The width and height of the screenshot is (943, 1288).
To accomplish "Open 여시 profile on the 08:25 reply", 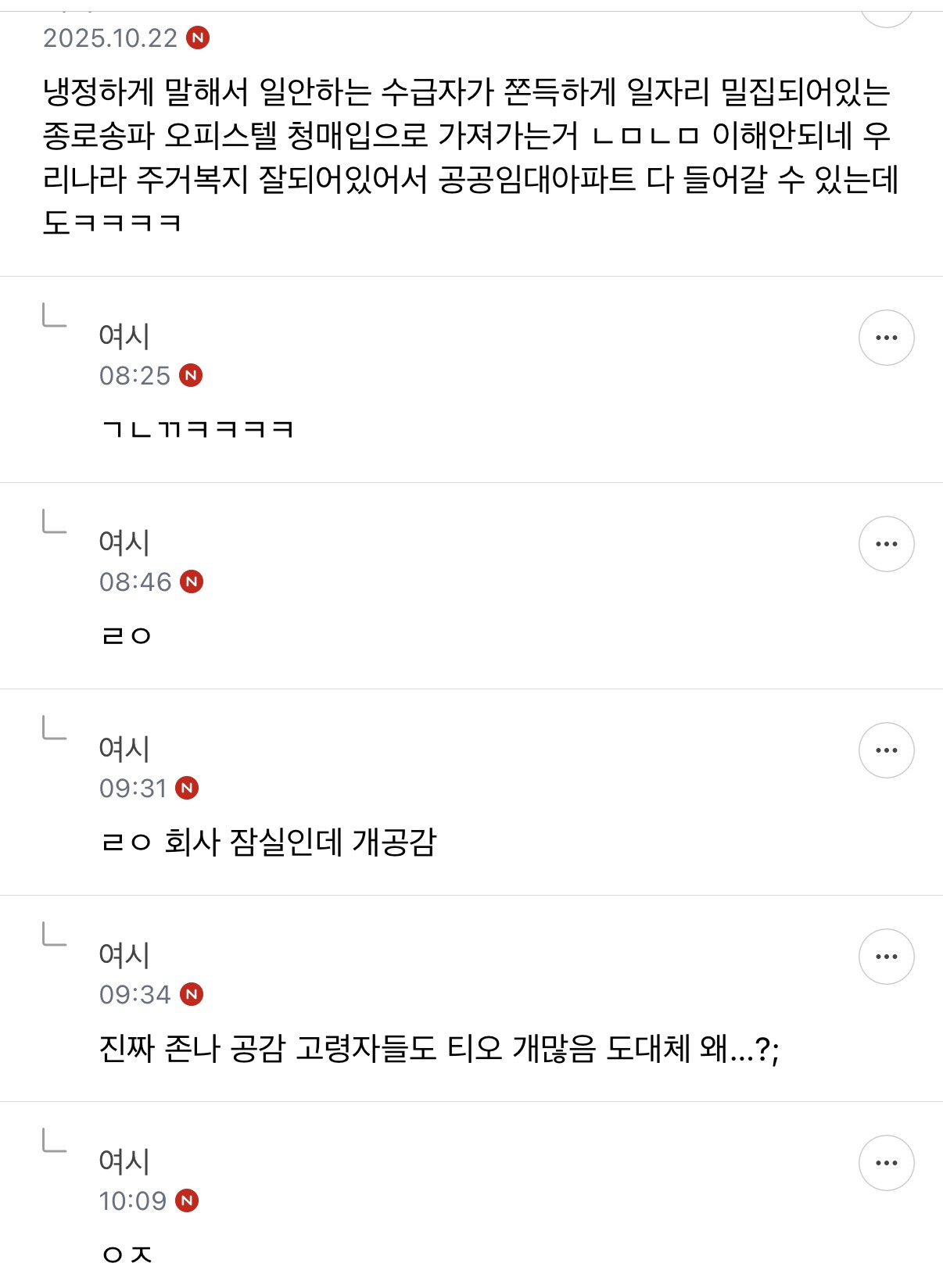I will tap(124, 336).
